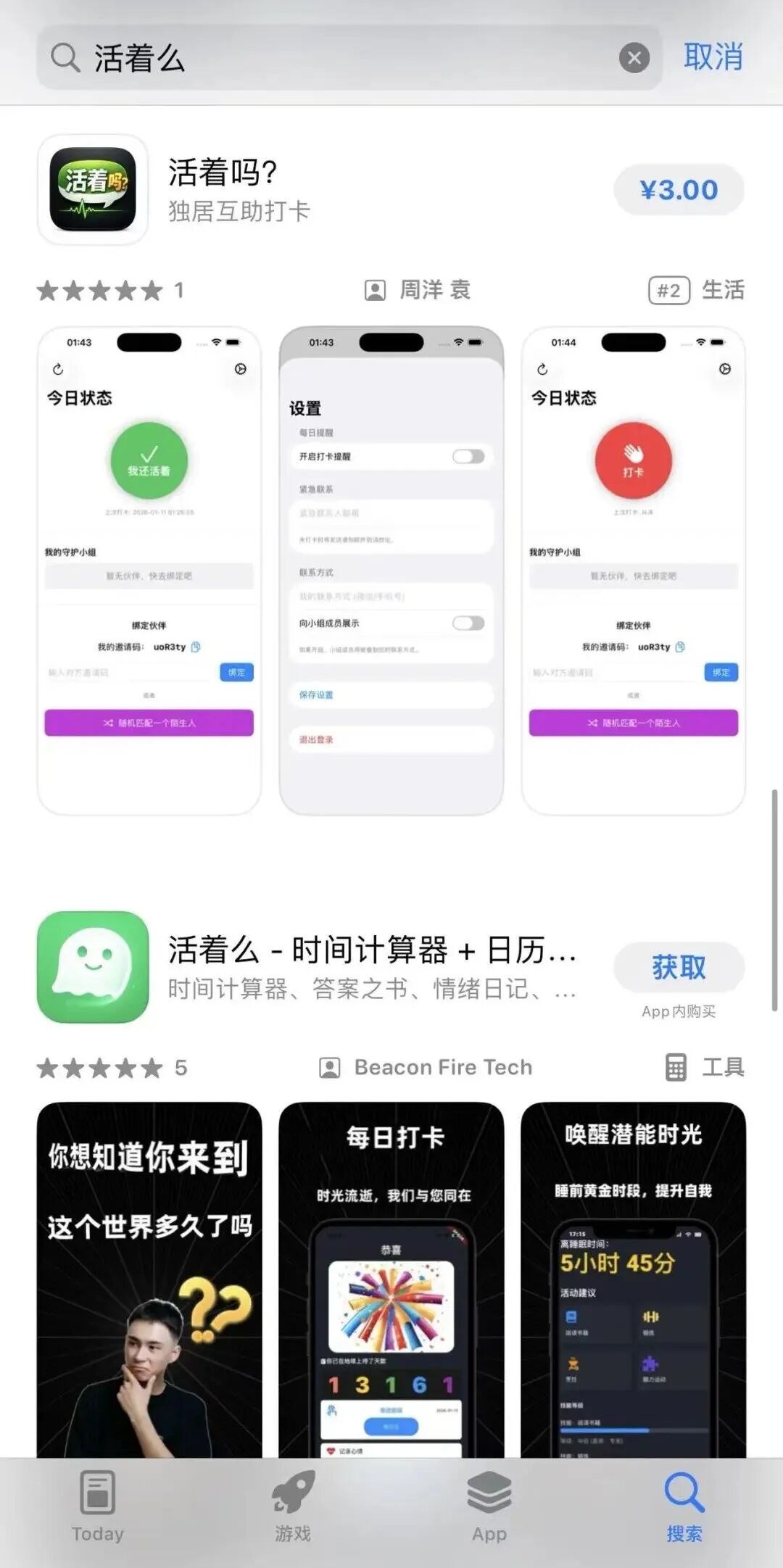The width and height of the screenshot is (783, 1568).
Task: View the 今日状态 green check screenshot
Action: coord(149,571)
